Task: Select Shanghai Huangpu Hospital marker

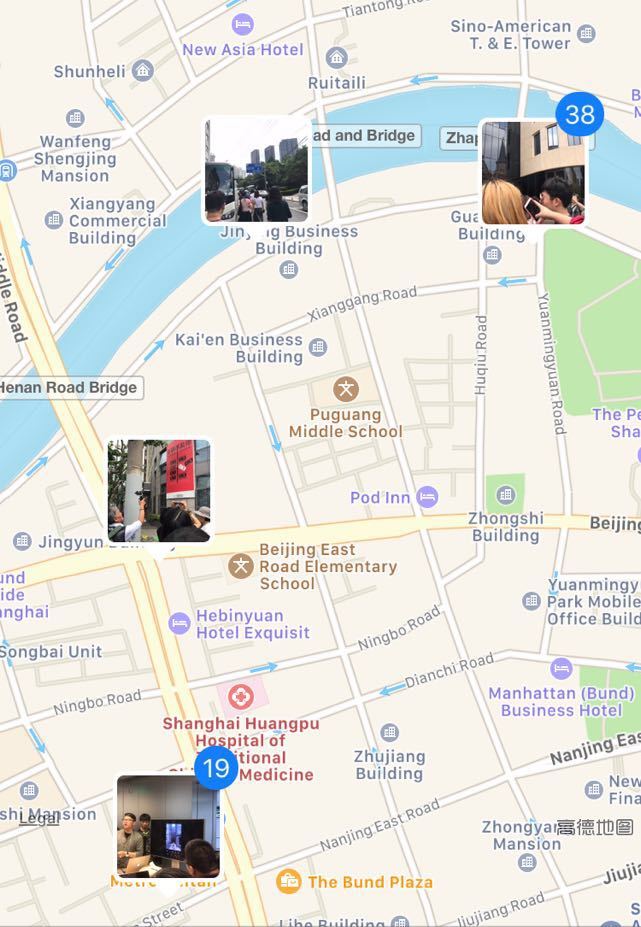Action: (240, 696)
